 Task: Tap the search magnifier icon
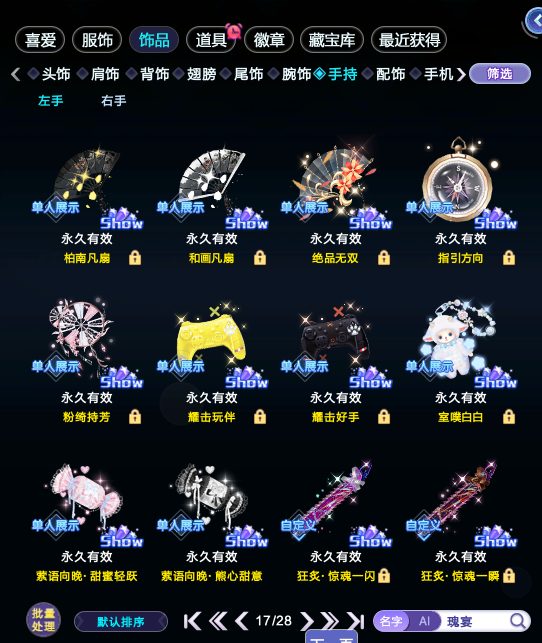point(518,621)
